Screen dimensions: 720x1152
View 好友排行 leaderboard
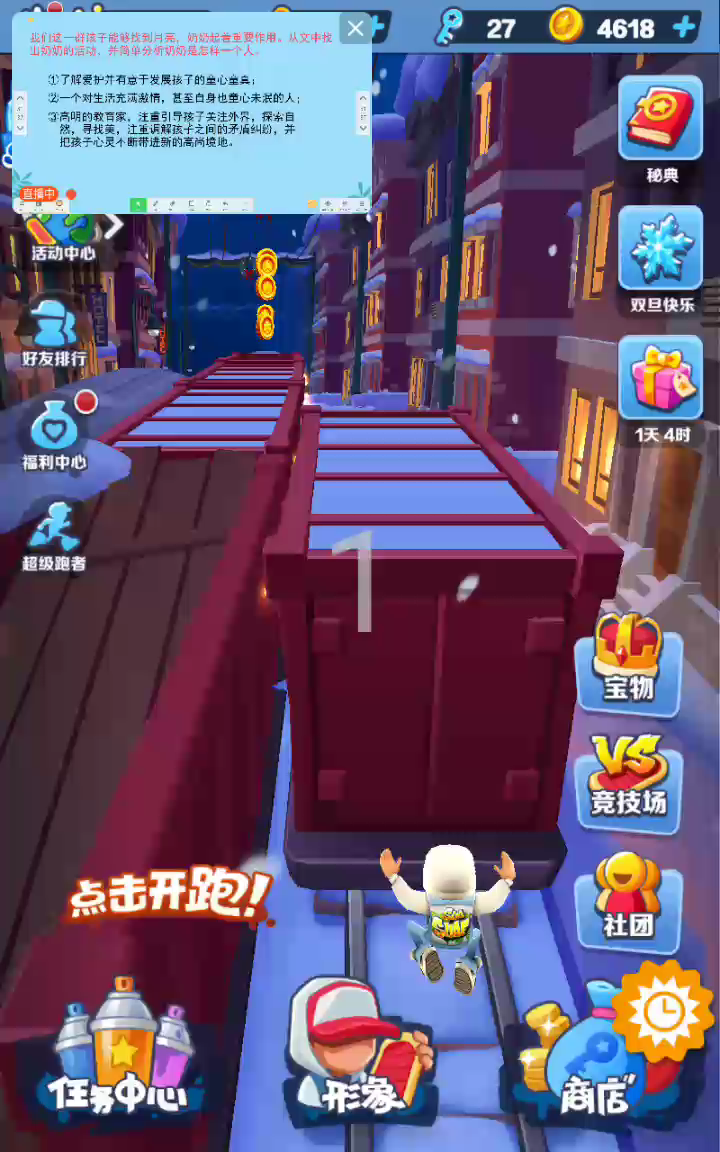pyautogui.click(x=54, y=332)
